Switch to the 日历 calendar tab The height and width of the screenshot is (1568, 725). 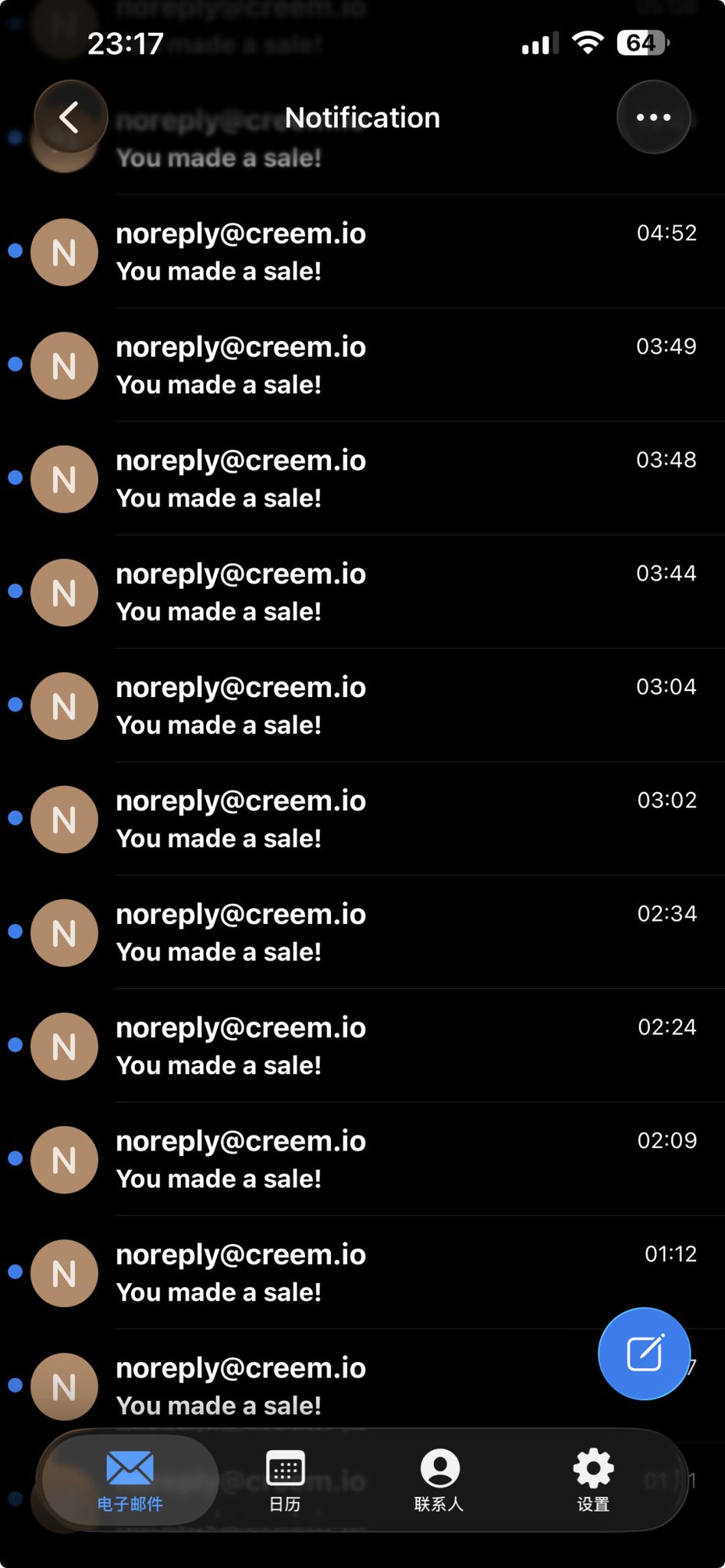[x=285, y=1480]
